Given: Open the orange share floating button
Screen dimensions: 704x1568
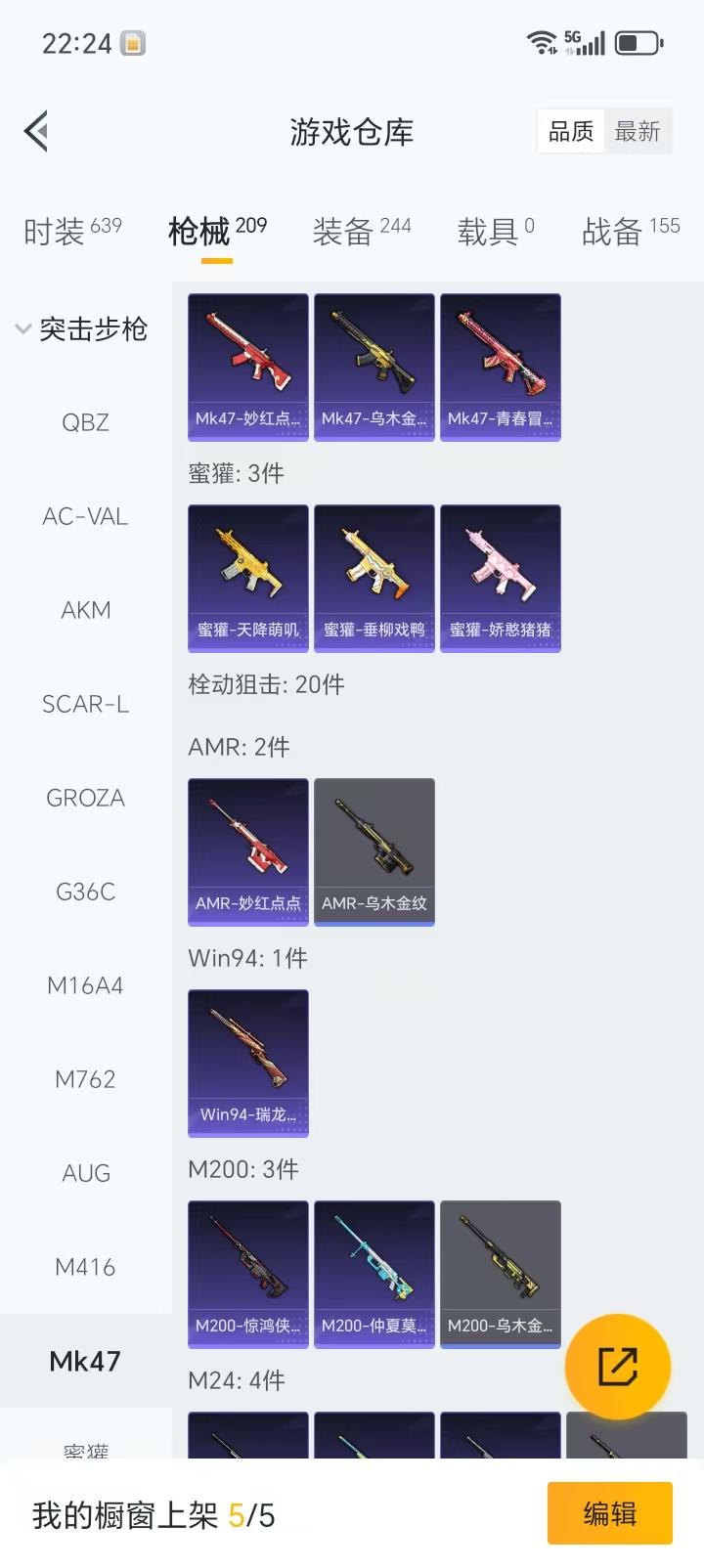Looking at the screenshot, I should coord(620,1366).
